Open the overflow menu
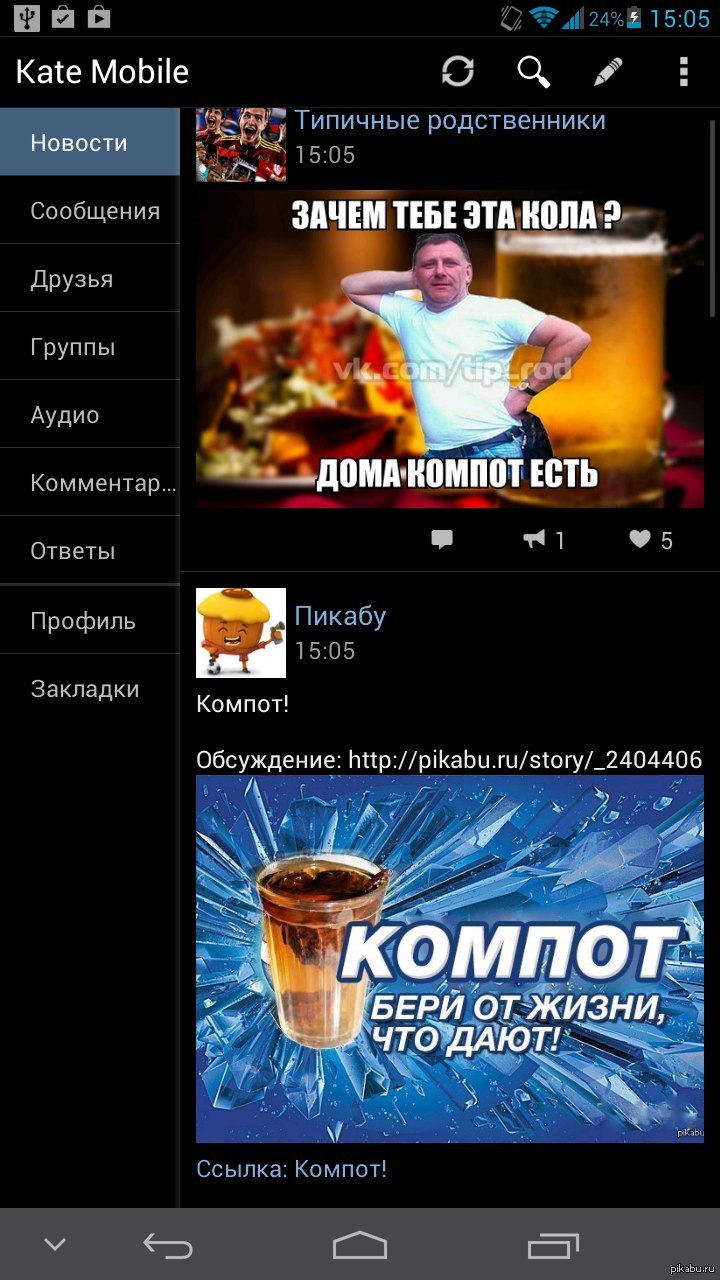The height and width of the screenshot is (1280, 720). [684, 71]
